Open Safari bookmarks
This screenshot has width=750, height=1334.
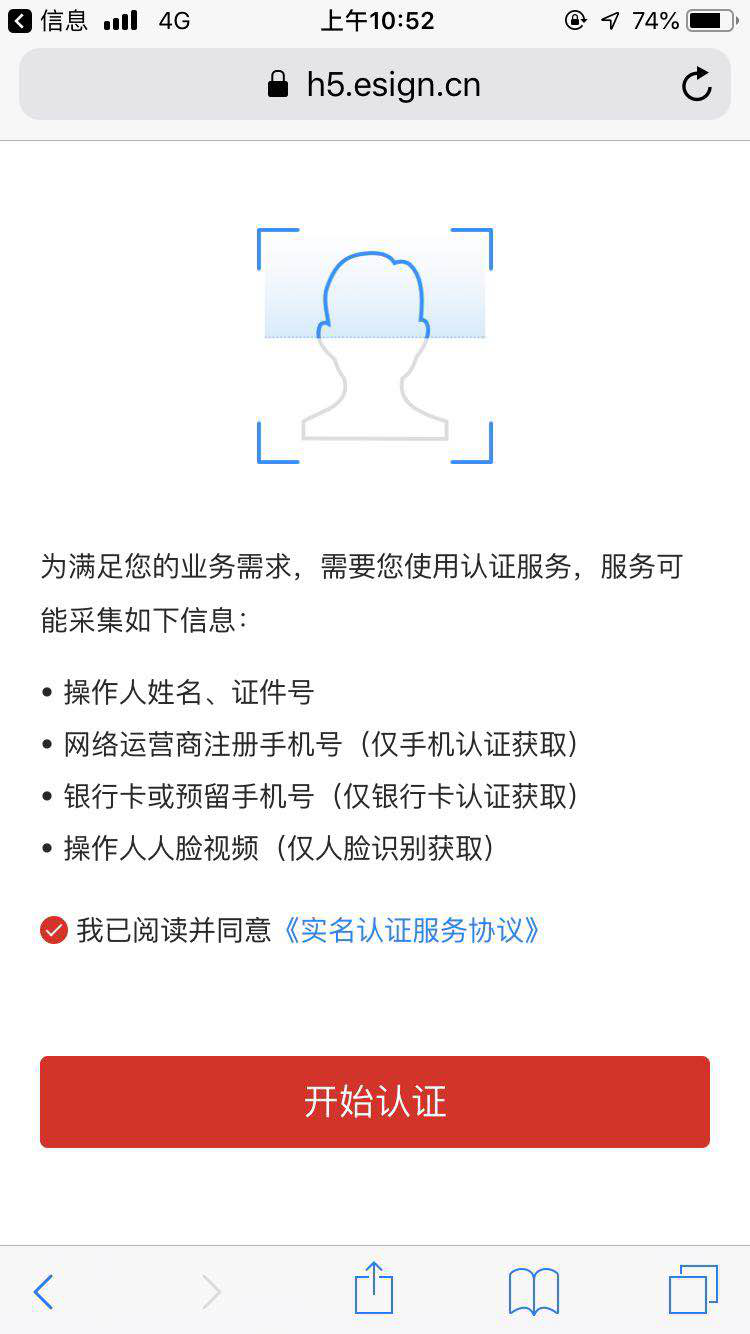534,1291
